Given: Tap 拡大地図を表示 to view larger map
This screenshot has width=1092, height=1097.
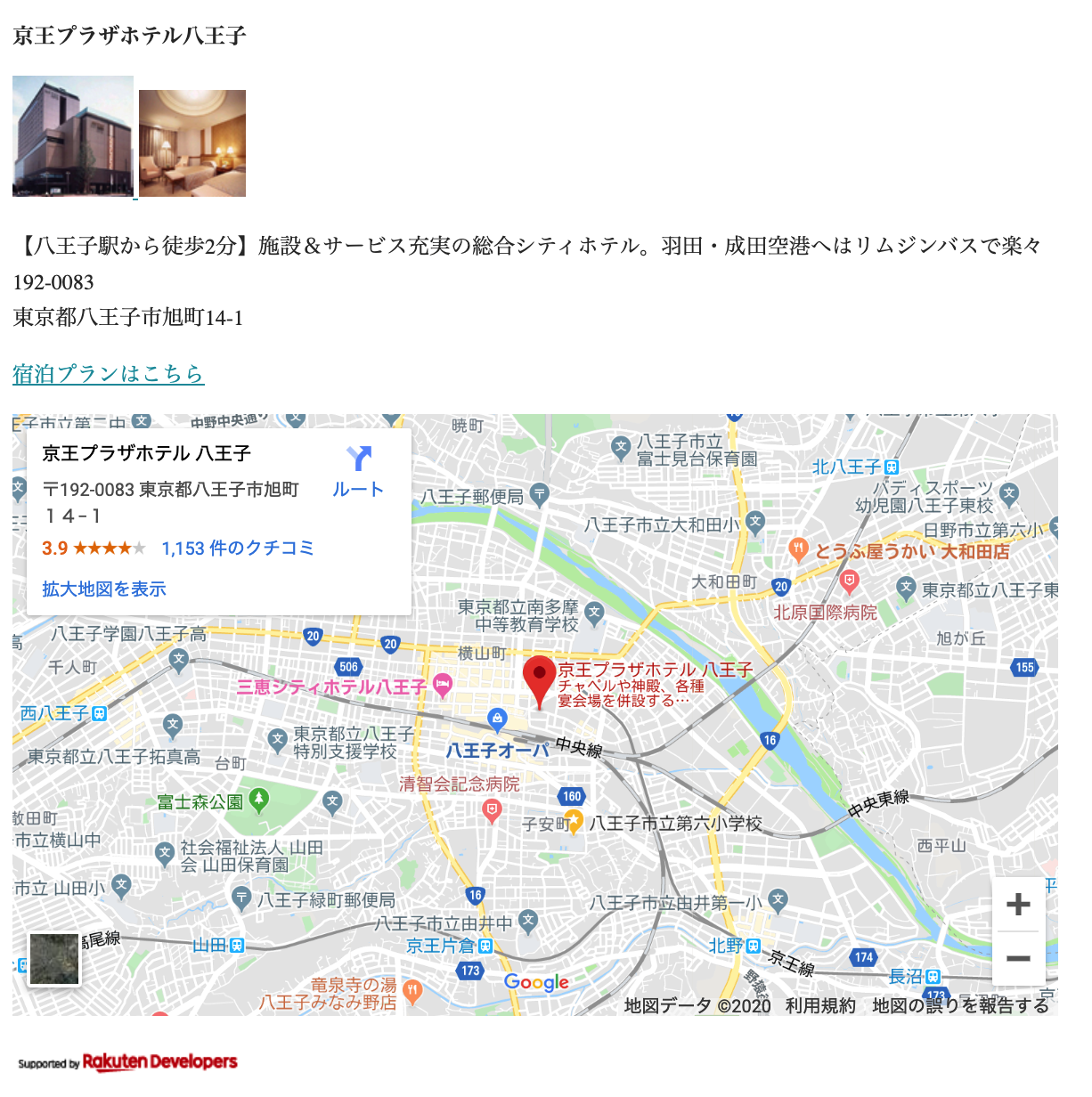Looking at the screenshot, I should [x=104, y=589].
